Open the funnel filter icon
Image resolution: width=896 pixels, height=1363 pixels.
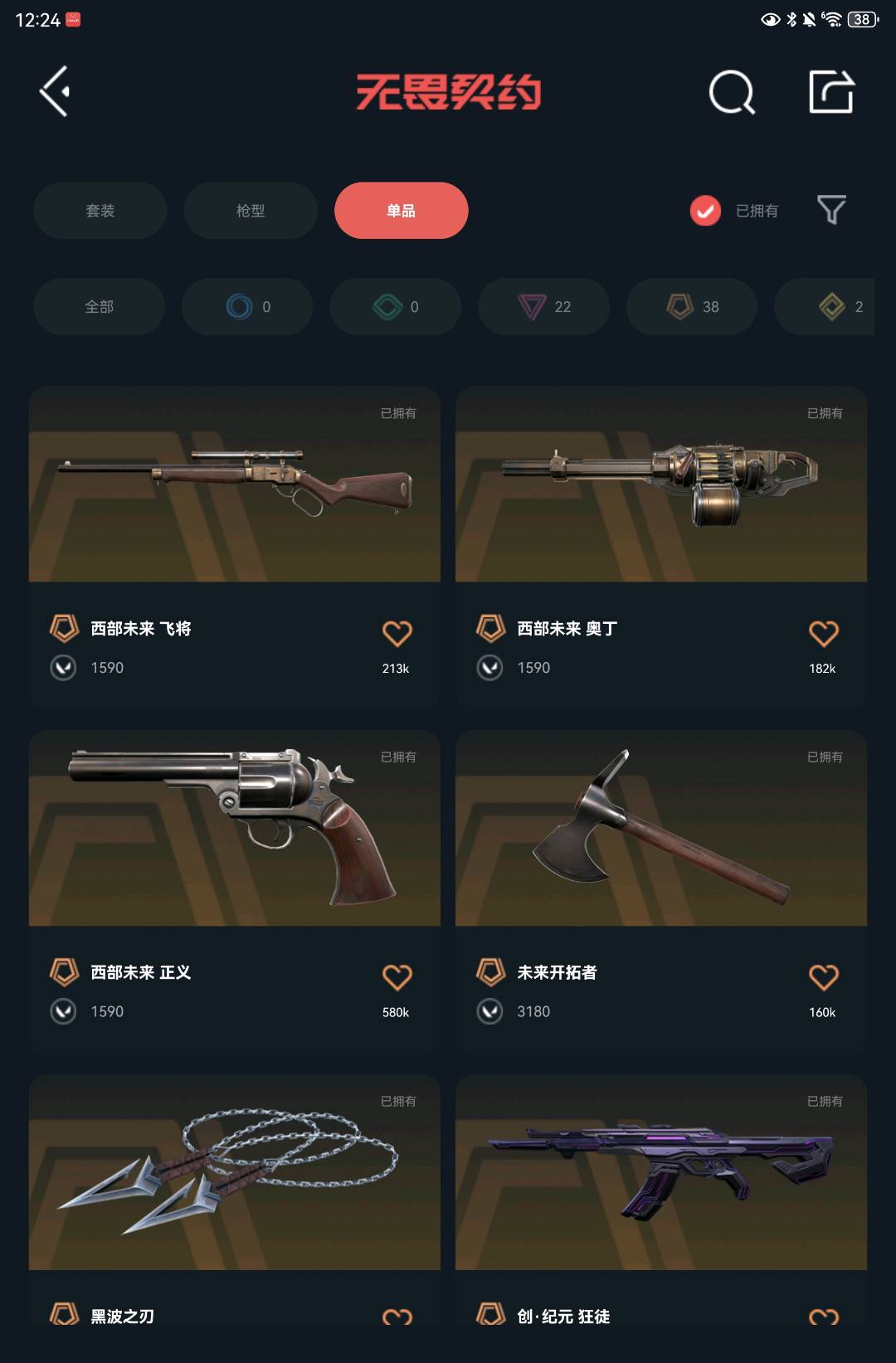click(x=831, y=210)
